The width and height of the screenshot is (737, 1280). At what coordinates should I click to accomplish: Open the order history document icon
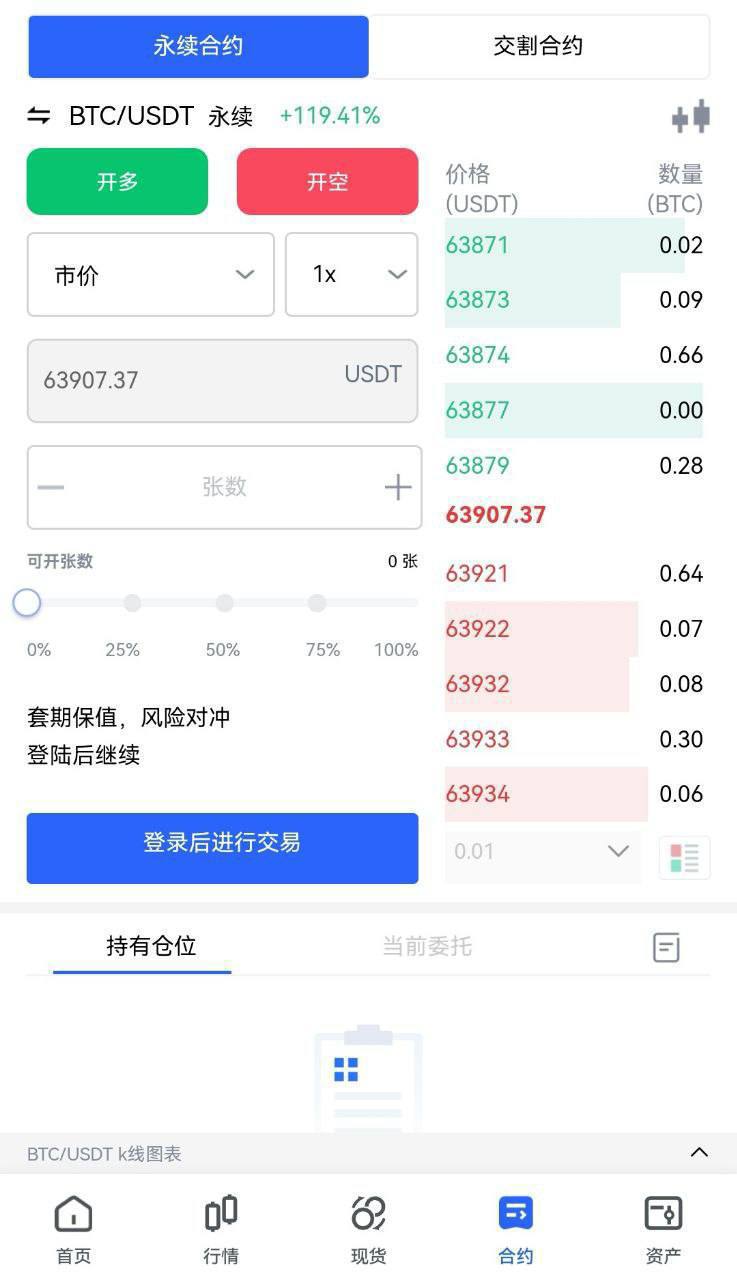point(666,947)
